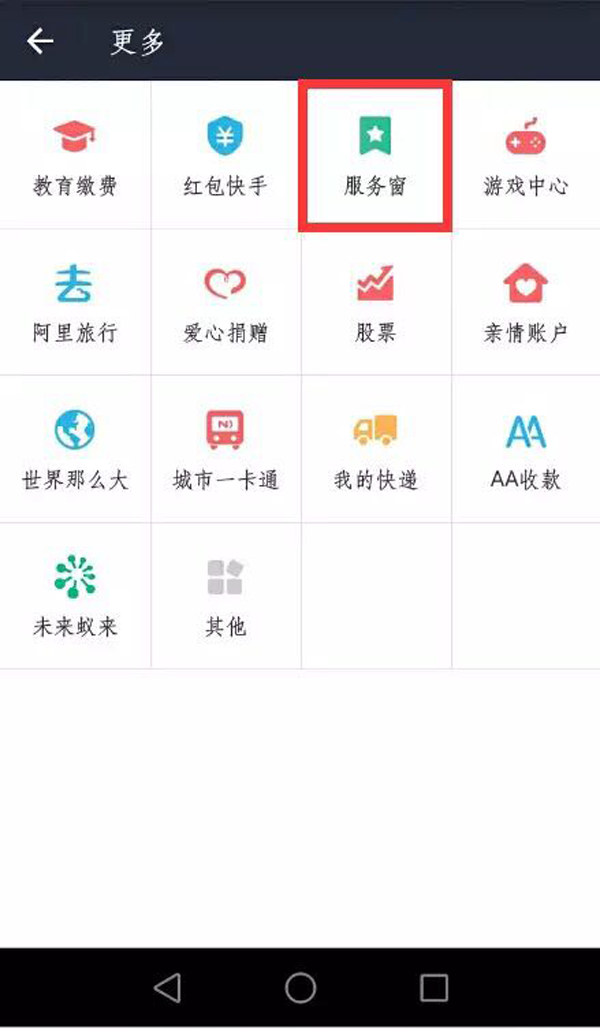The width and height of the screenshot is (600, 1029).
Task: Open AA收款 bill splitting
Action: pos(526,449)
